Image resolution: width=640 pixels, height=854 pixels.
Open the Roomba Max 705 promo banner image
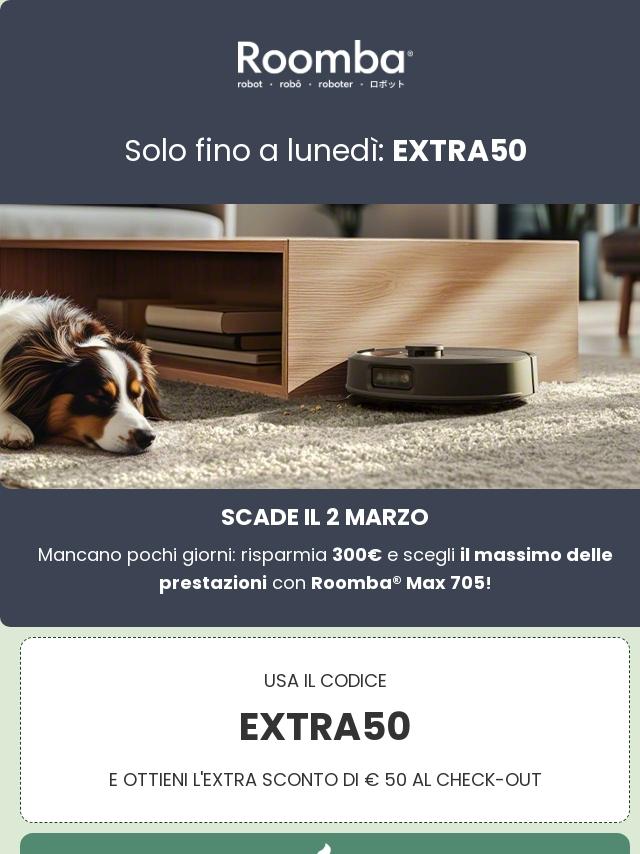320,346
